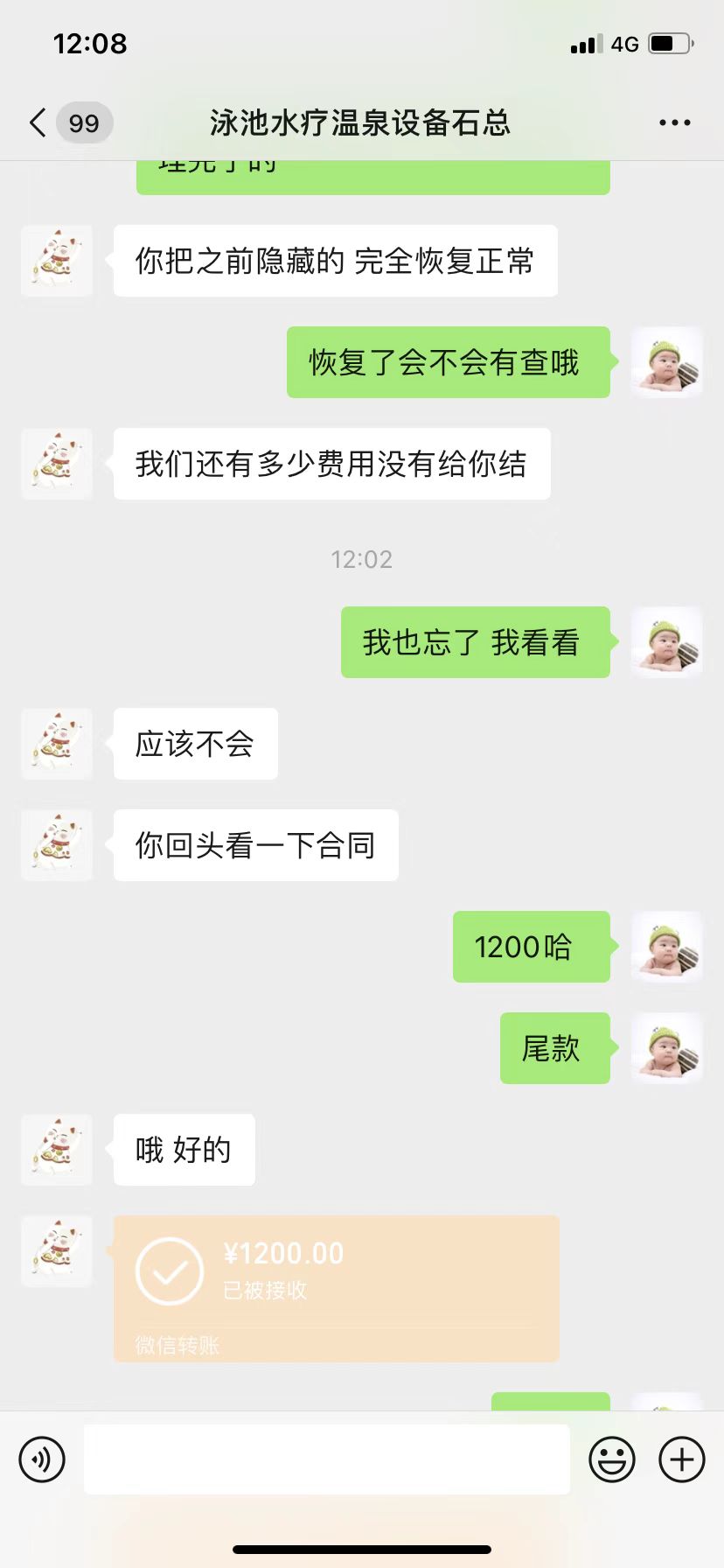Screen dimensions: 724x1568
Task: Tap the message text field
Action: 326,1459
